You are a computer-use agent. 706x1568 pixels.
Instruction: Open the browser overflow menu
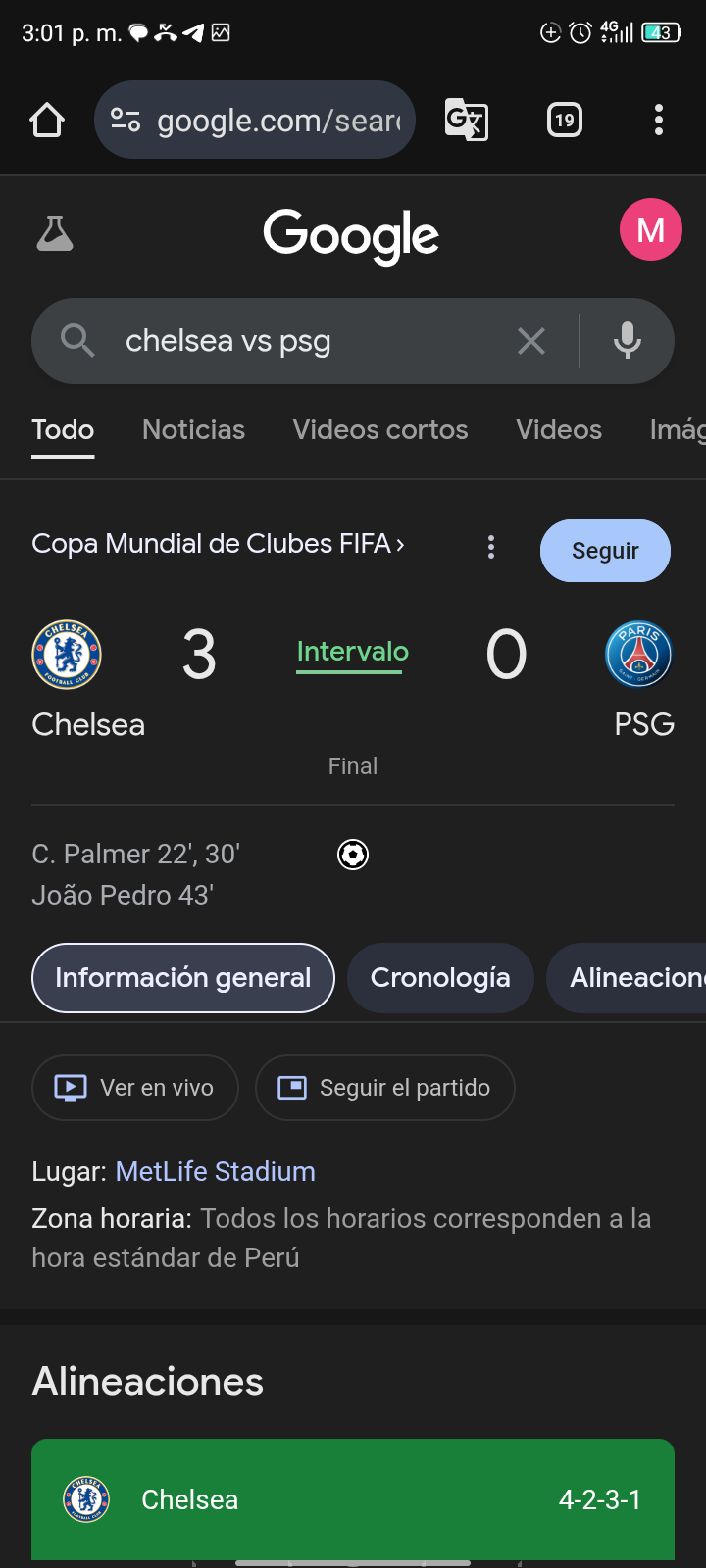tap(659, 121)
